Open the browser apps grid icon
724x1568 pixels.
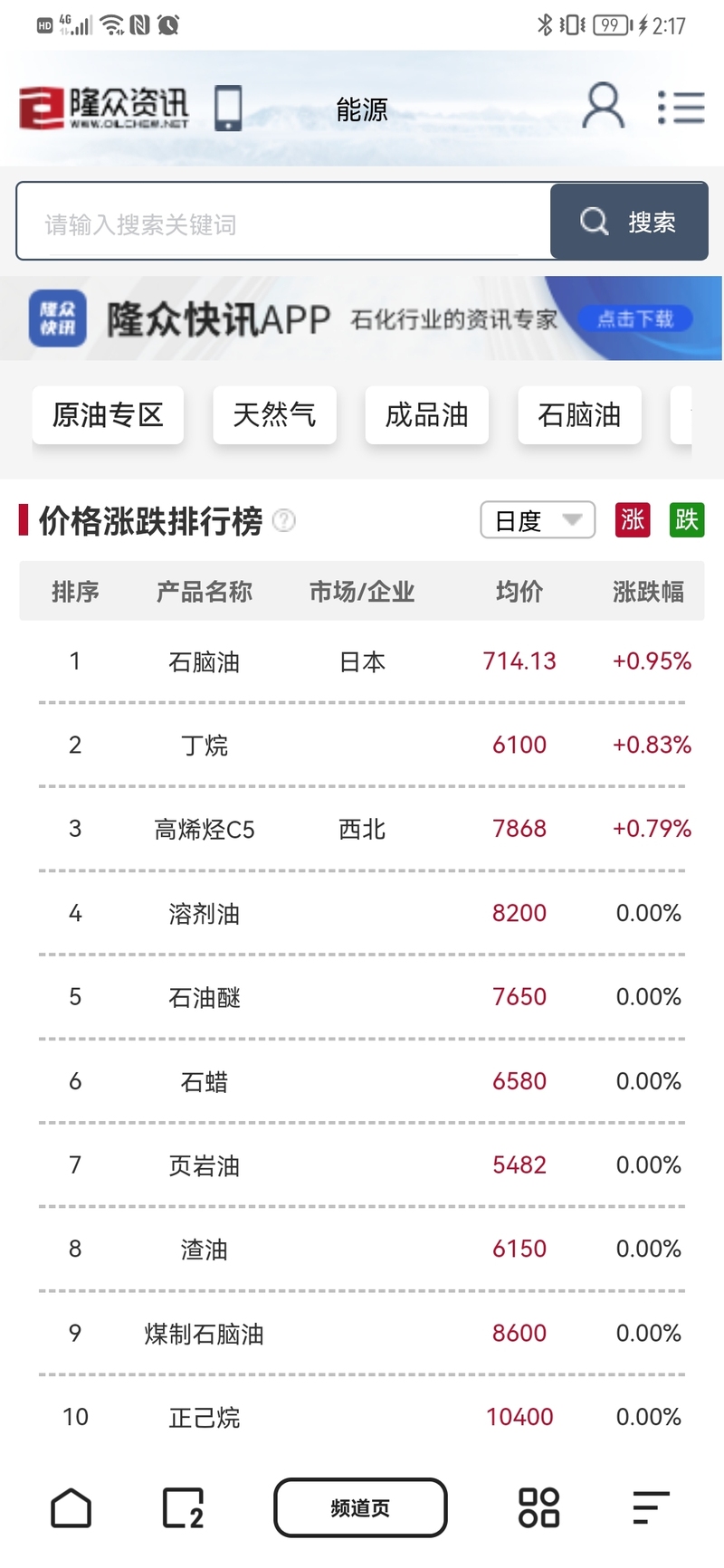[538, 1507]
